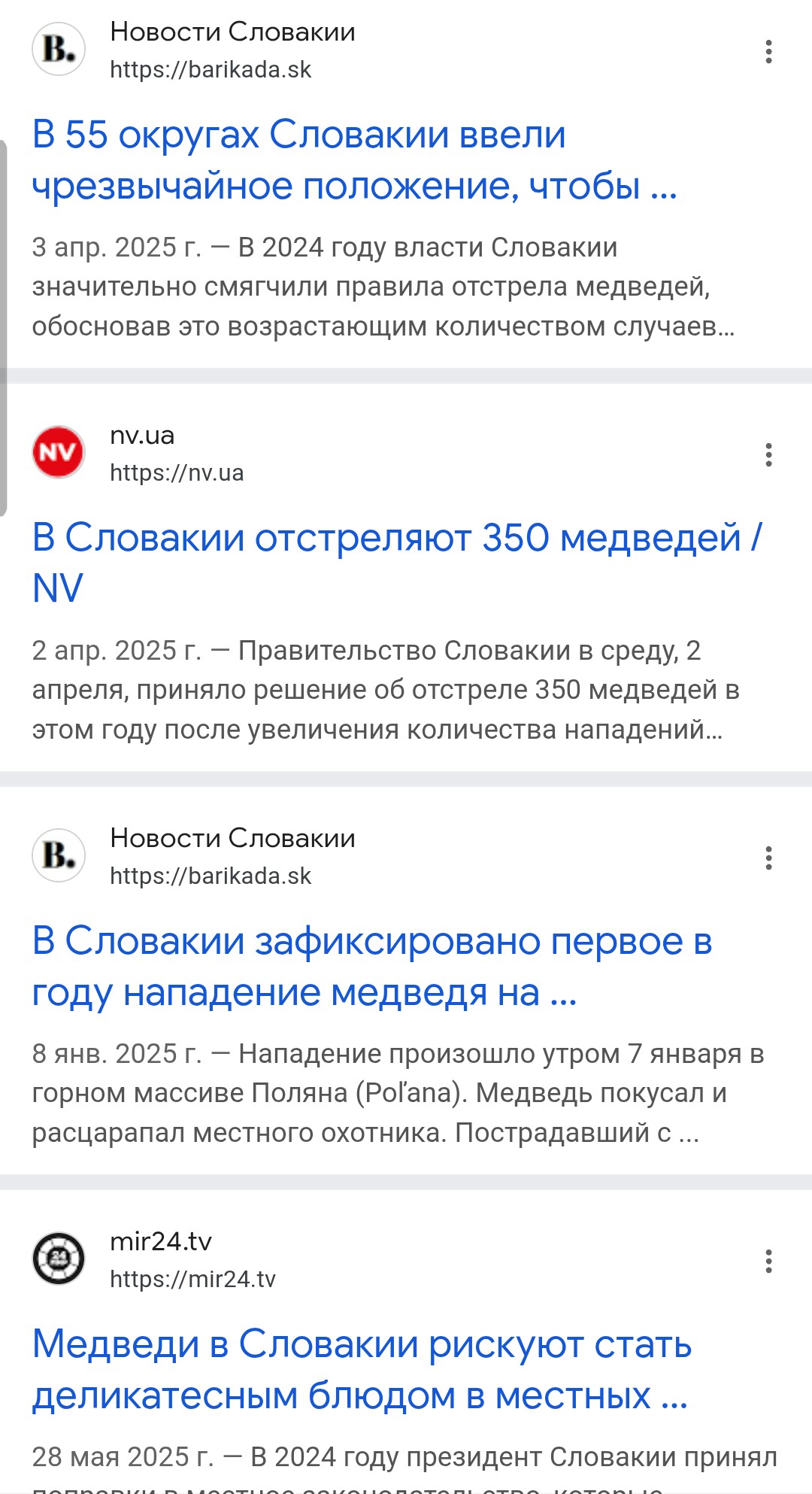The image size is (812, 1494).
Task: Open overflow menu for 'первое в году нападение' result
Action: point(768,858)
